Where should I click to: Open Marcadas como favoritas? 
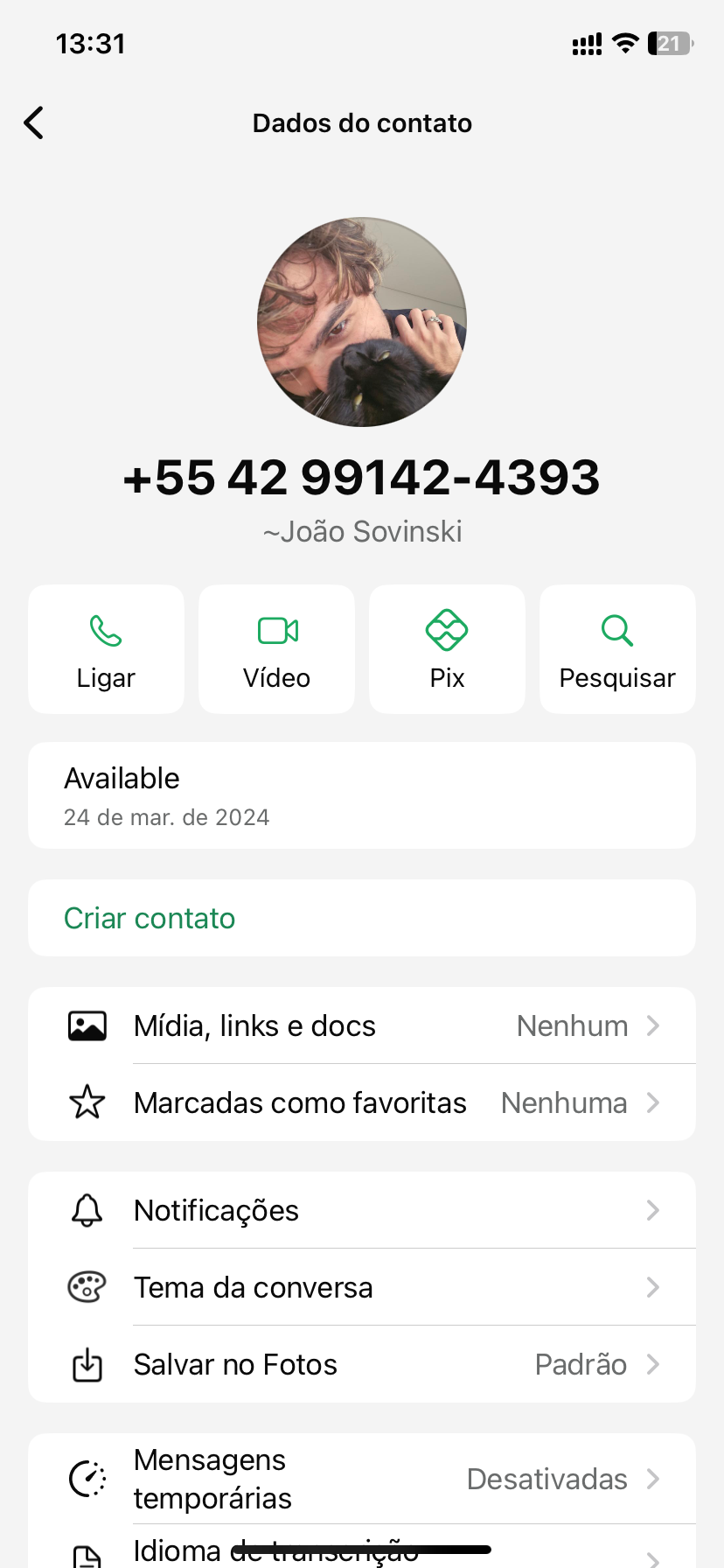(x=362, y=1102)
